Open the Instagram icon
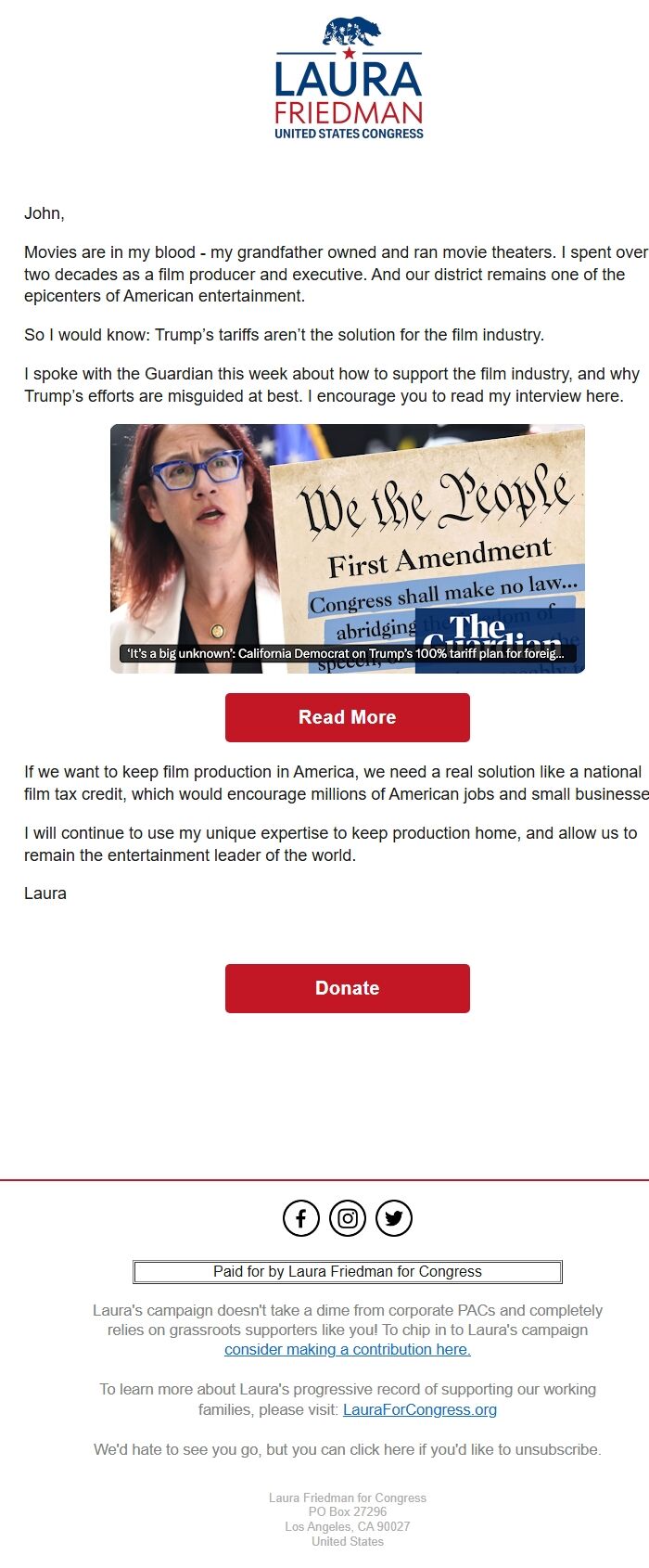 tap(348, 1218)
